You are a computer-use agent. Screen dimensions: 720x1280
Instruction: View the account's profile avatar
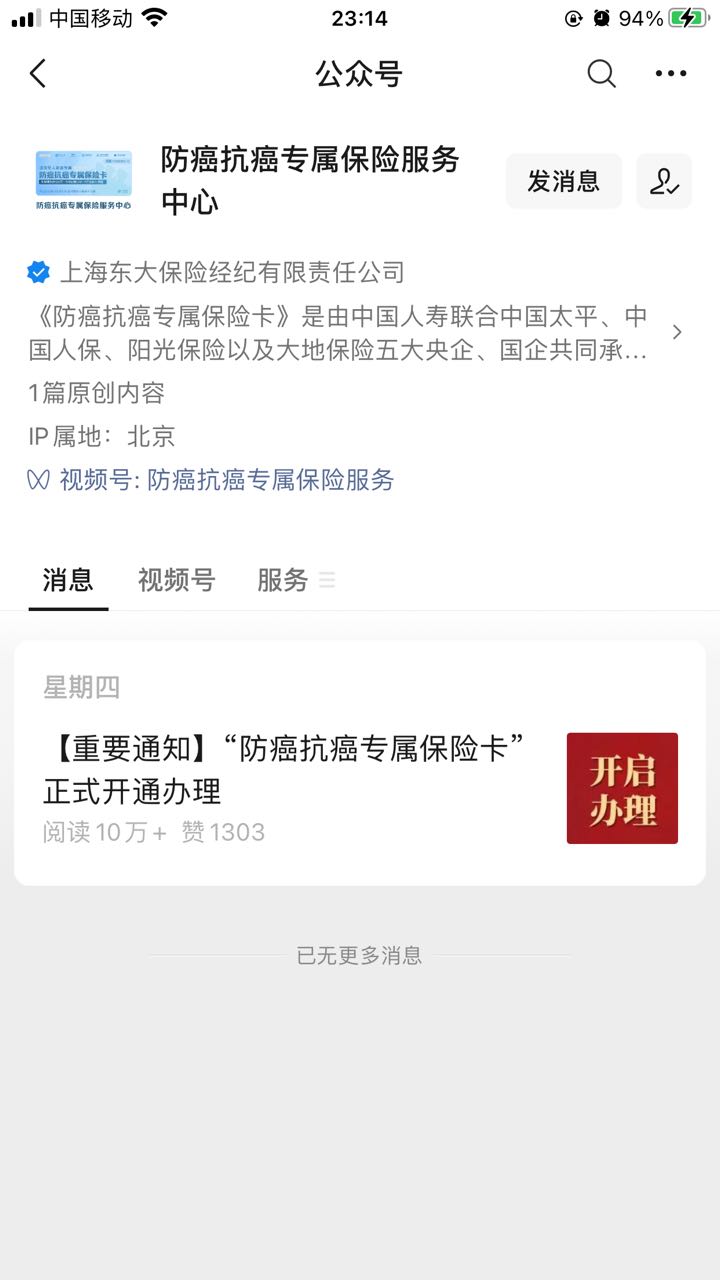coord(84,181)
